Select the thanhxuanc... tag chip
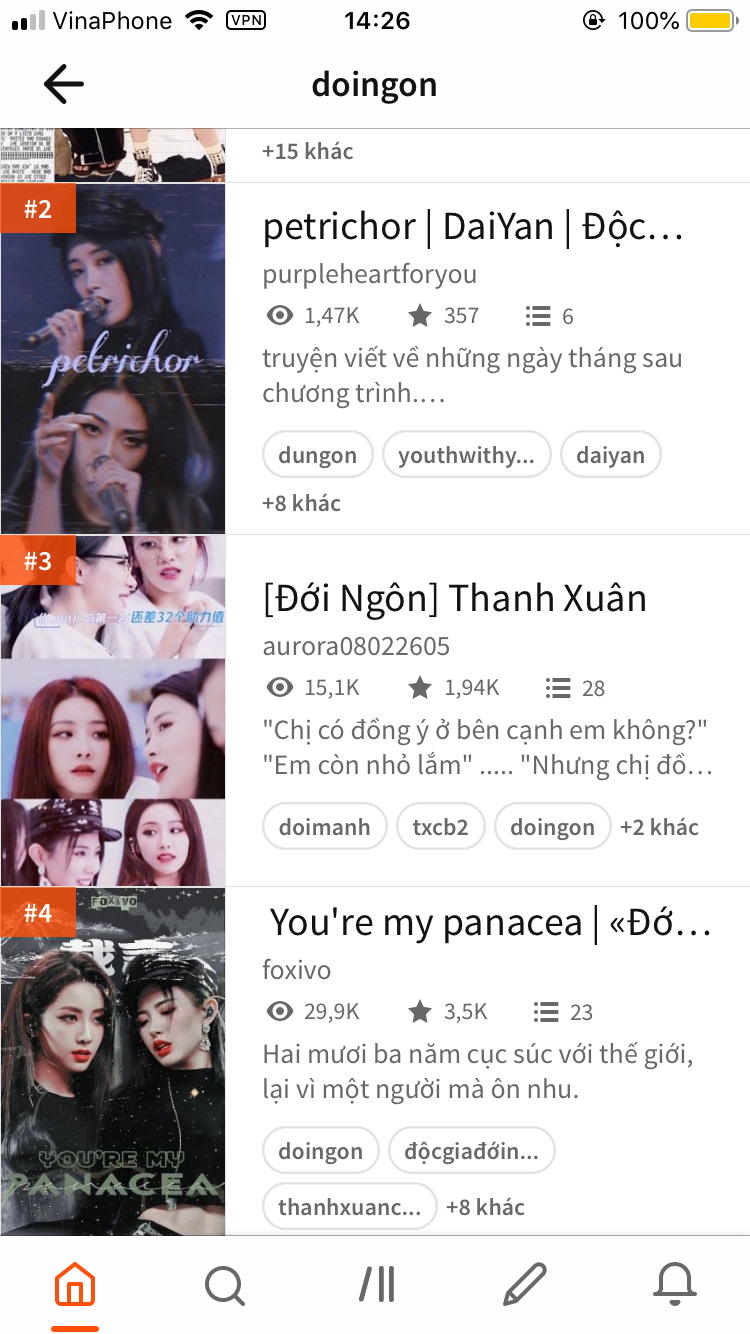This screenshot has width=750, height=1334. pyautogui.click(x=349, y=1207)
